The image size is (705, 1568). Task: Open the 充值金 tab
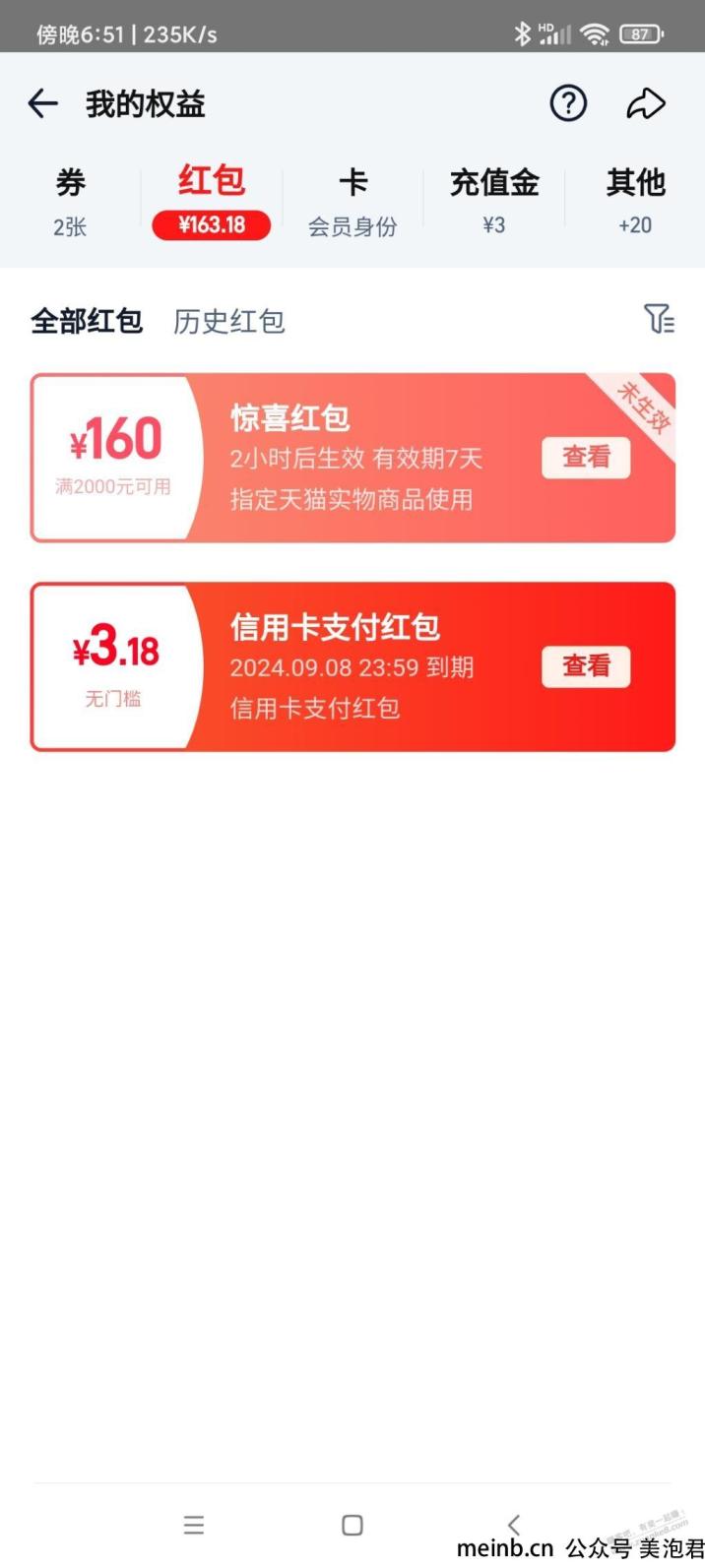[494, 202]
